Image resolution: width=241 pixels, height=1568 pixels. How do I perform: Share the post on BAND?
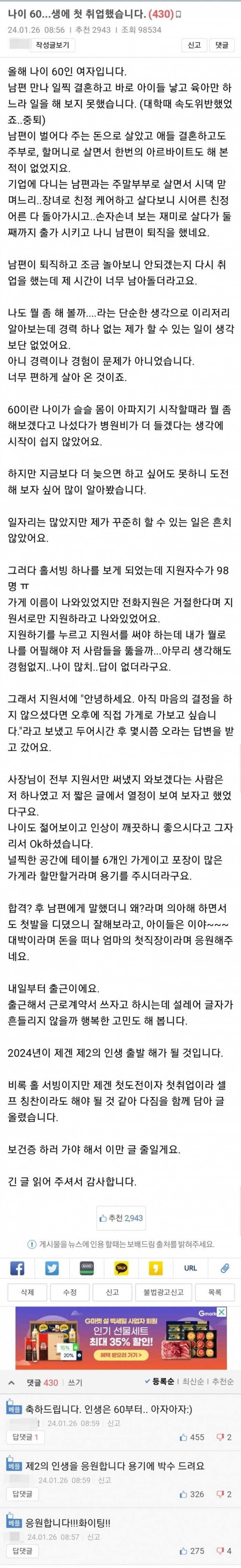click(86, 1268)
